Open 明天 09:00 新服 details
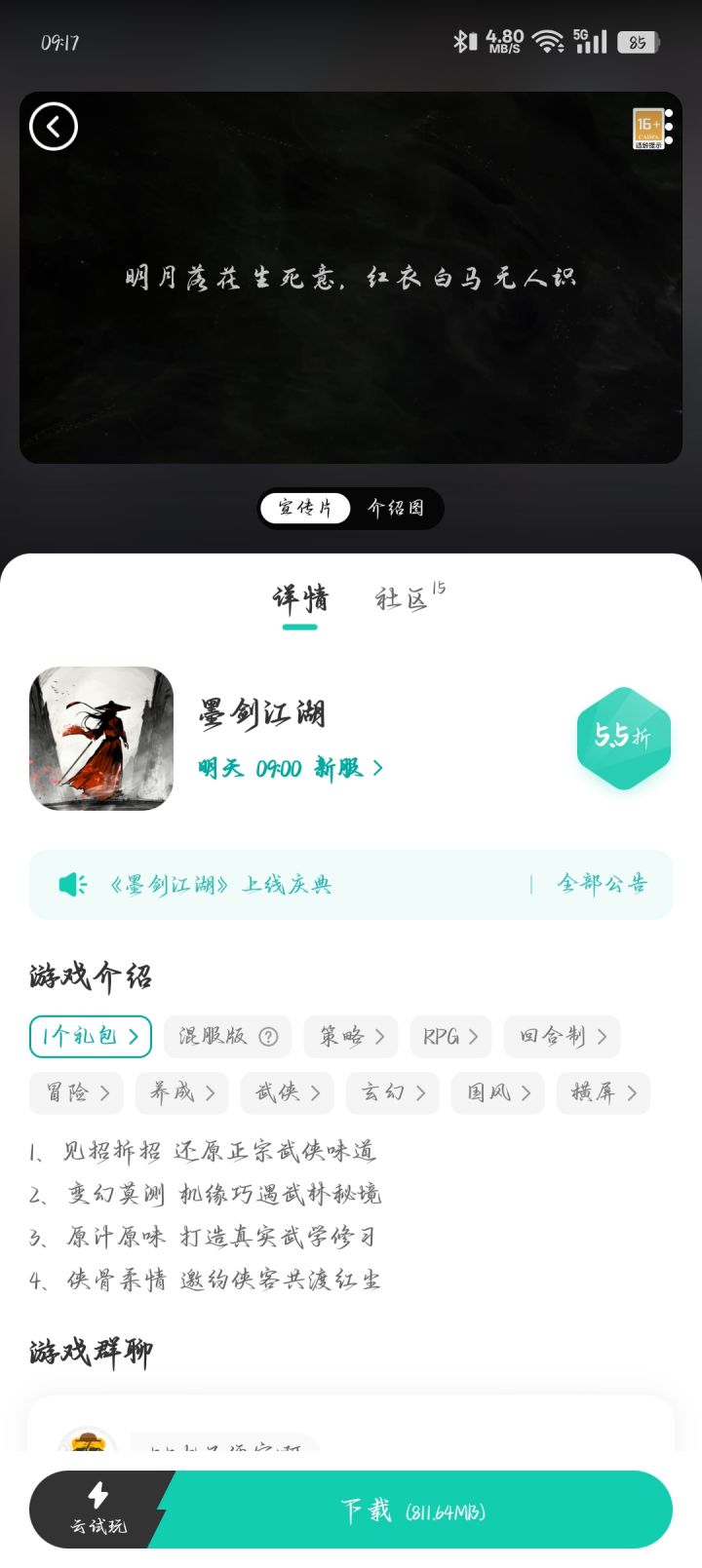 pyautogui.click(x=290, y=769)
